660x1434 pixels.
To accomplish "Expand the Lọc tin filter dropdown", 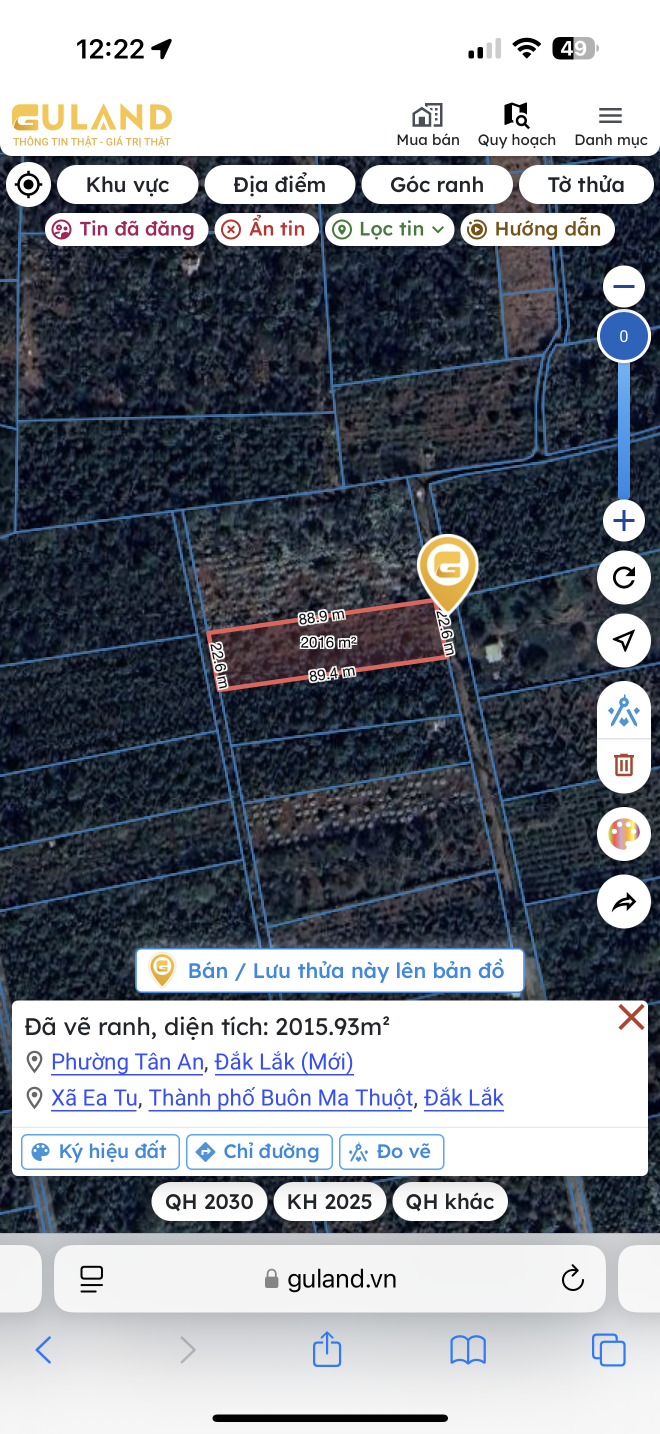I will pyautogui.click(x=390, y=229).
